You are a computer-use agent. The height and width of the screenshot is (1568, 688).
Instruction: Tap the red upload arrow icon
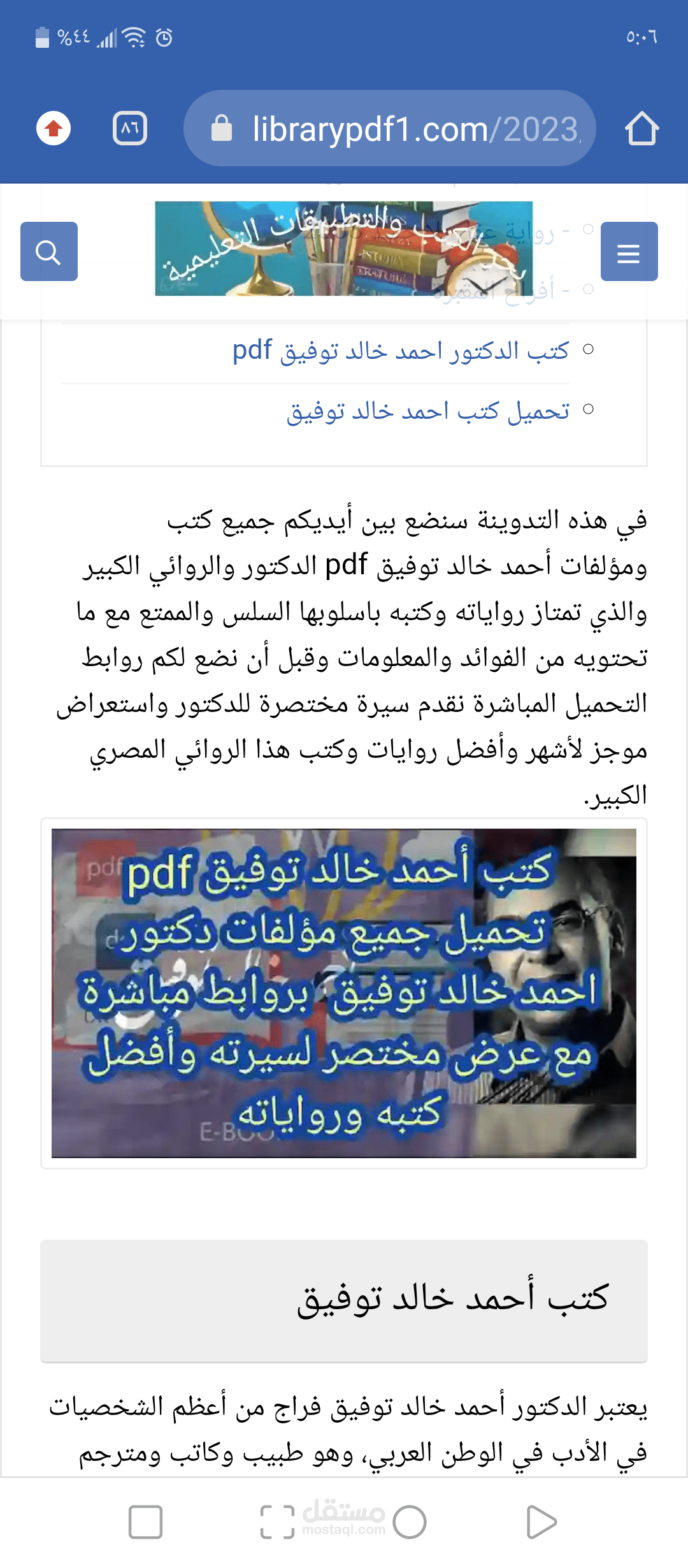point(54,128)
